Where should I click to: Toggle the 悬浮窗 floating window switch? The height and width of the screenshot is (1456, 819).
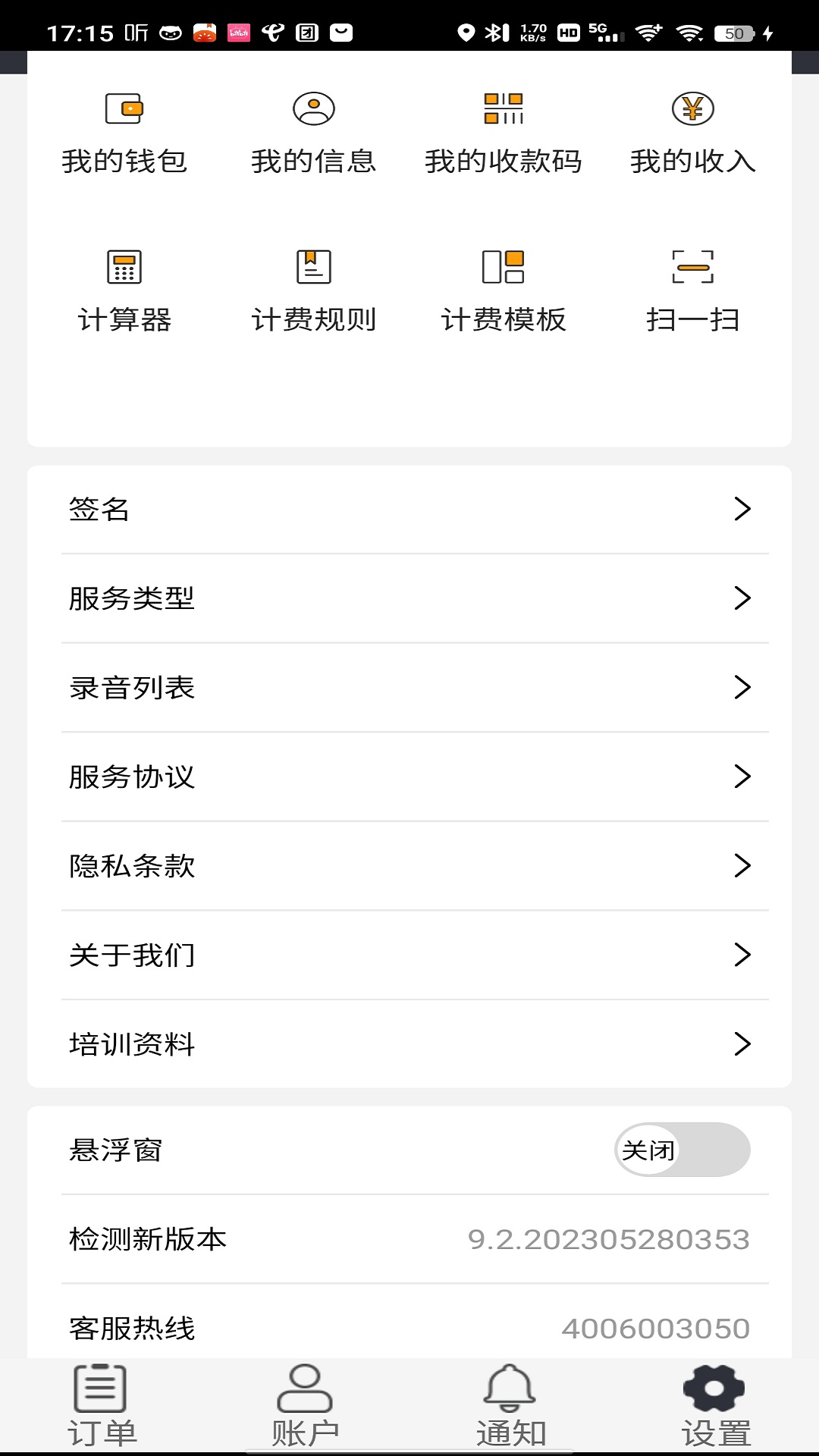[682, 1150]
